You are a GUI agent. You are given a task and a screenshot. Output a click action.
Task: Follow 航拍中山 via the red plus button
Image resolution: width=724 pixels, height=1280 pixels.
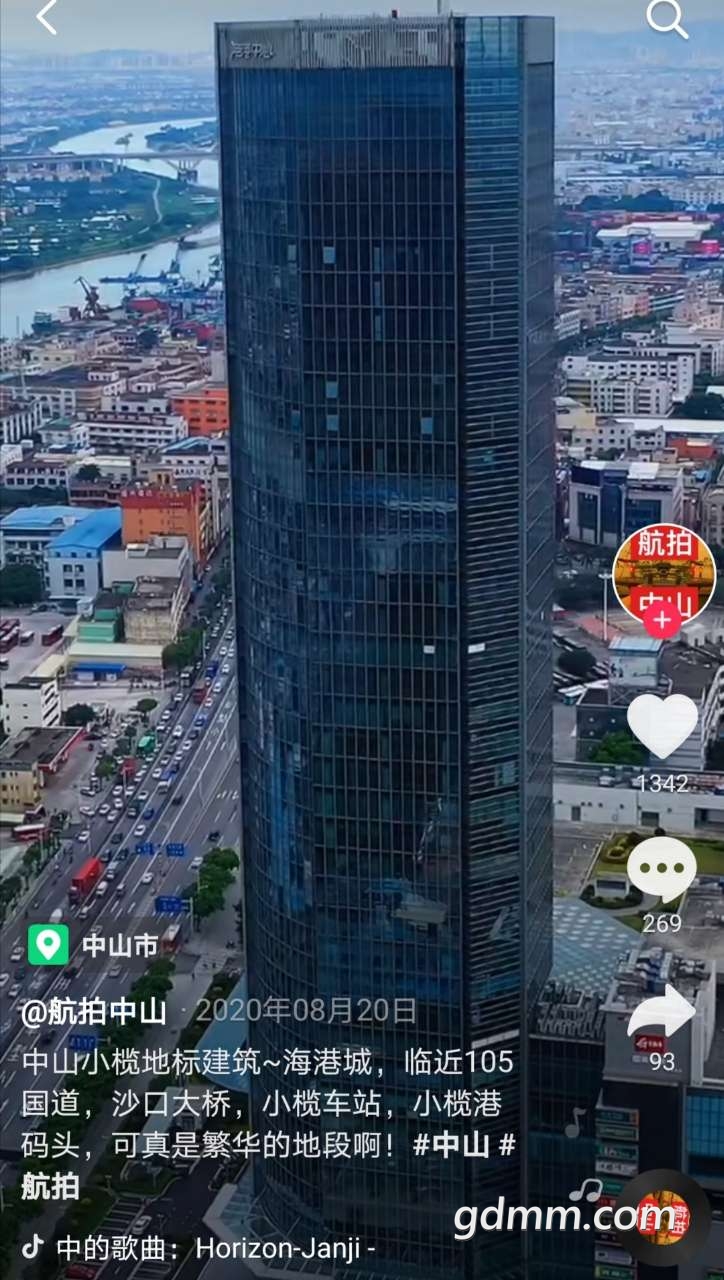click(661, 619)
